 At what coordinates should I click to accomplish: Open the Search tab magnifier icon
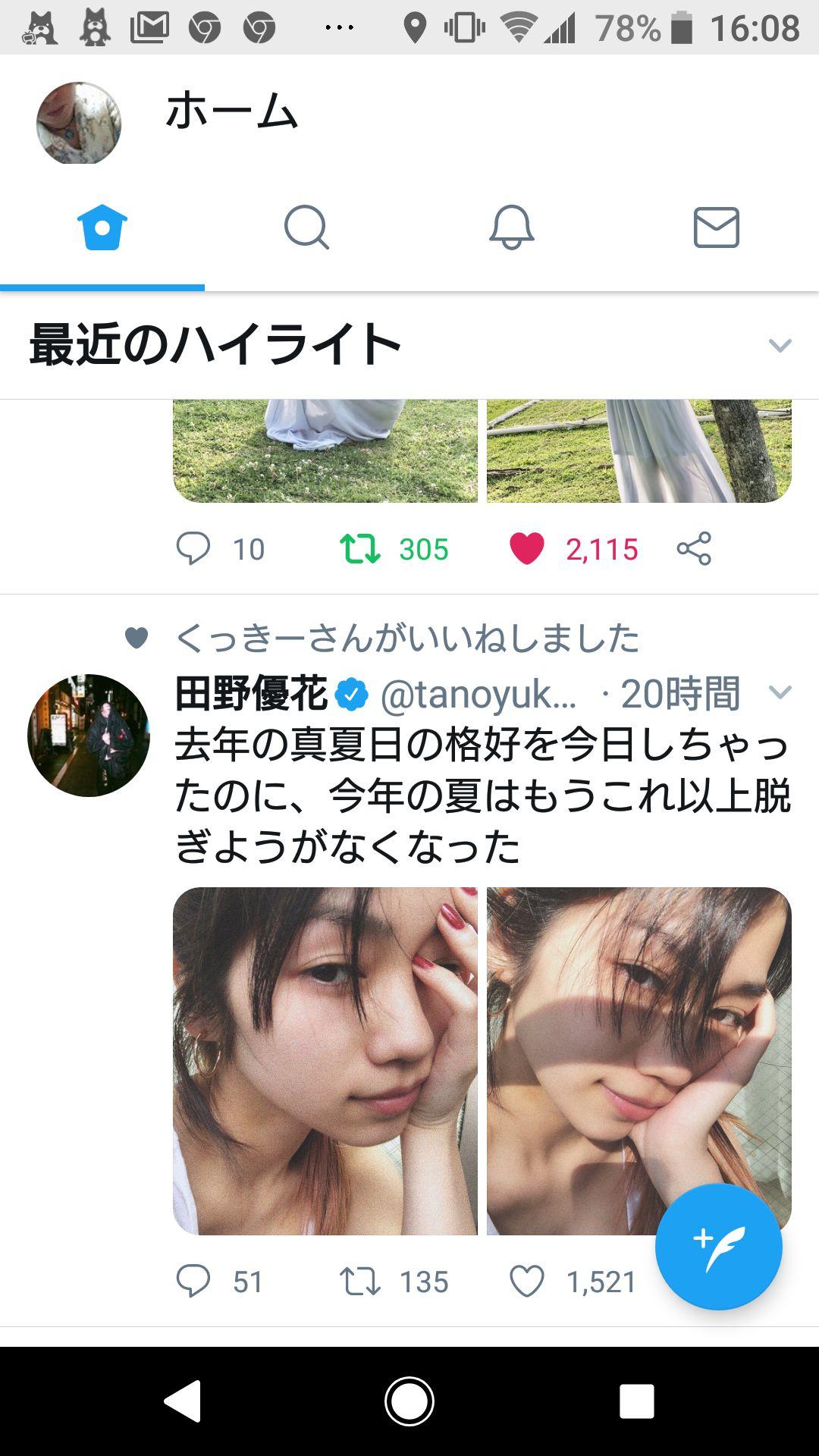[x=307, y=228]
